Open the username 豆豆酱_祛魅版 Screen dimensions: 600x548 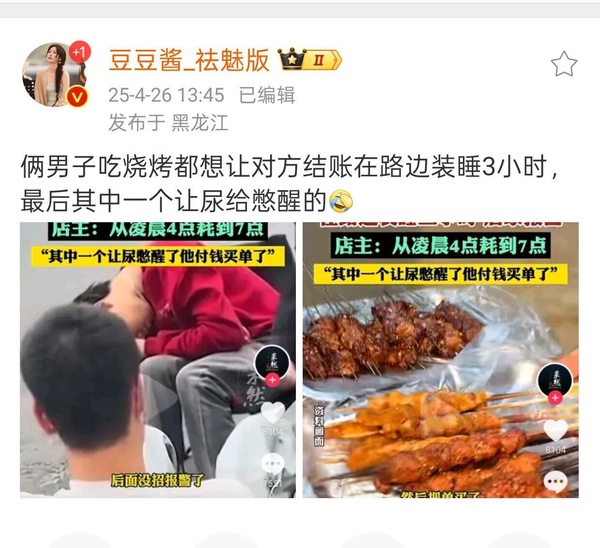pos(189,60)
